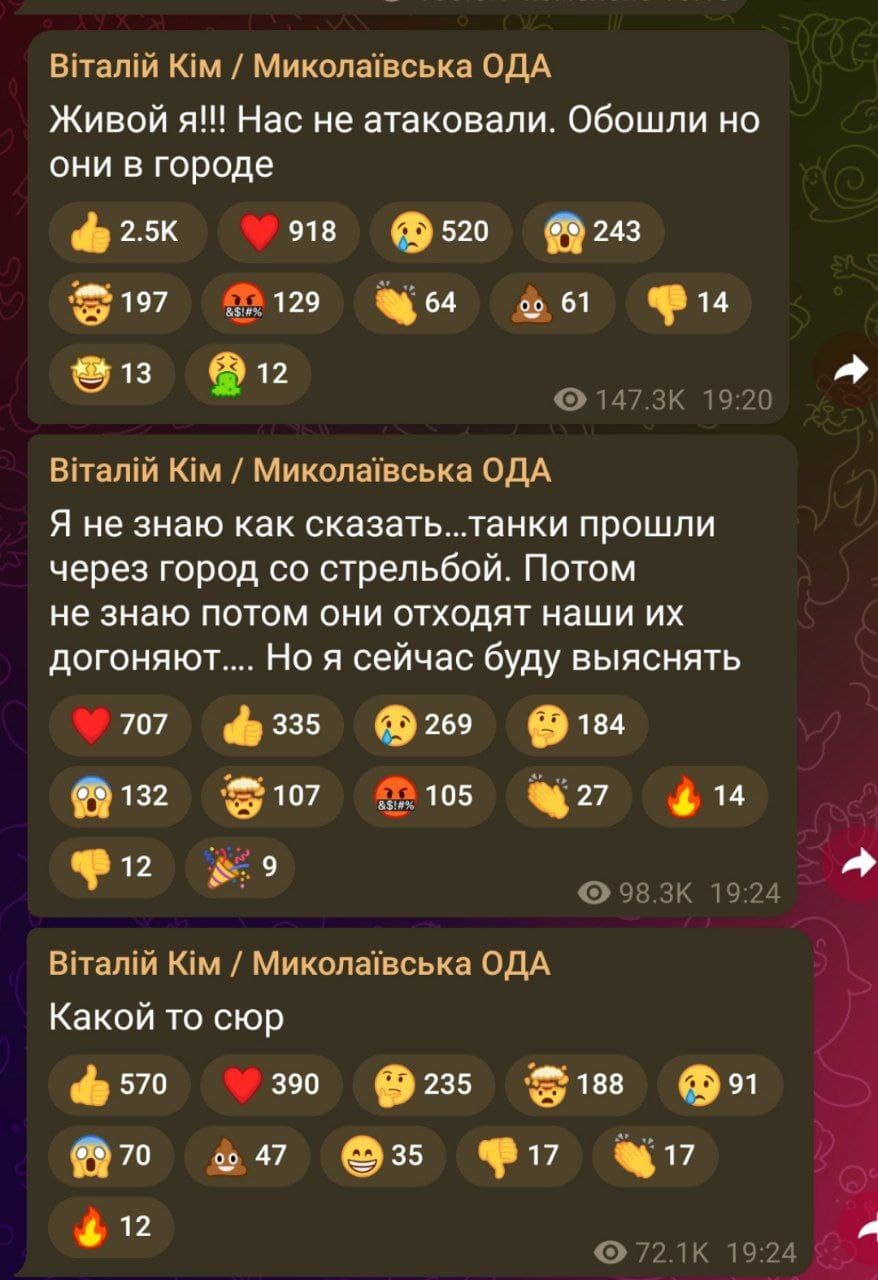Tap party popper reaction showing 9
The image size is (878, 1280).
[x=240, y=867]
